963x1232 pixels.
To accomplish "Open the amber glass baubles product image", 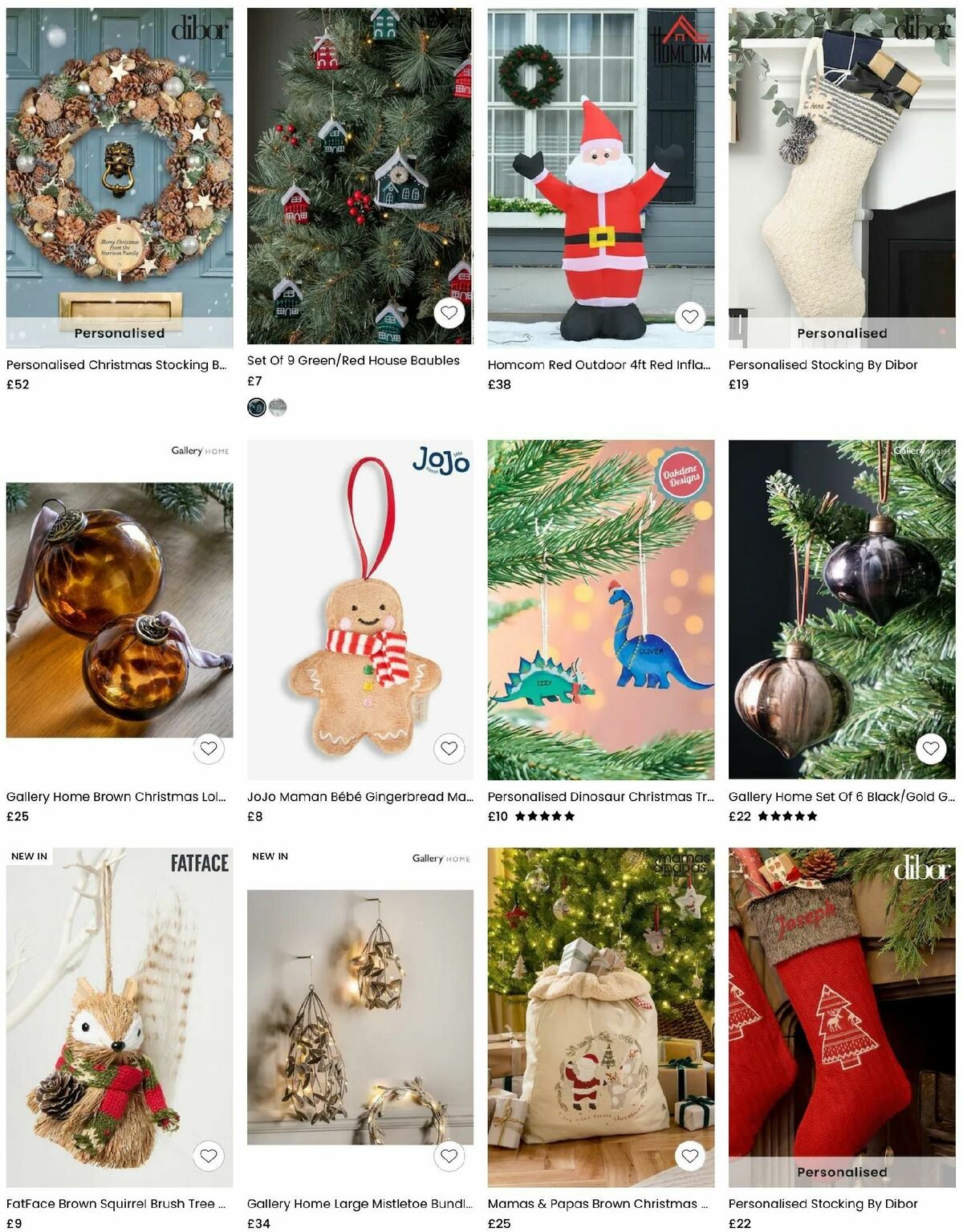I will click(119, 618).
